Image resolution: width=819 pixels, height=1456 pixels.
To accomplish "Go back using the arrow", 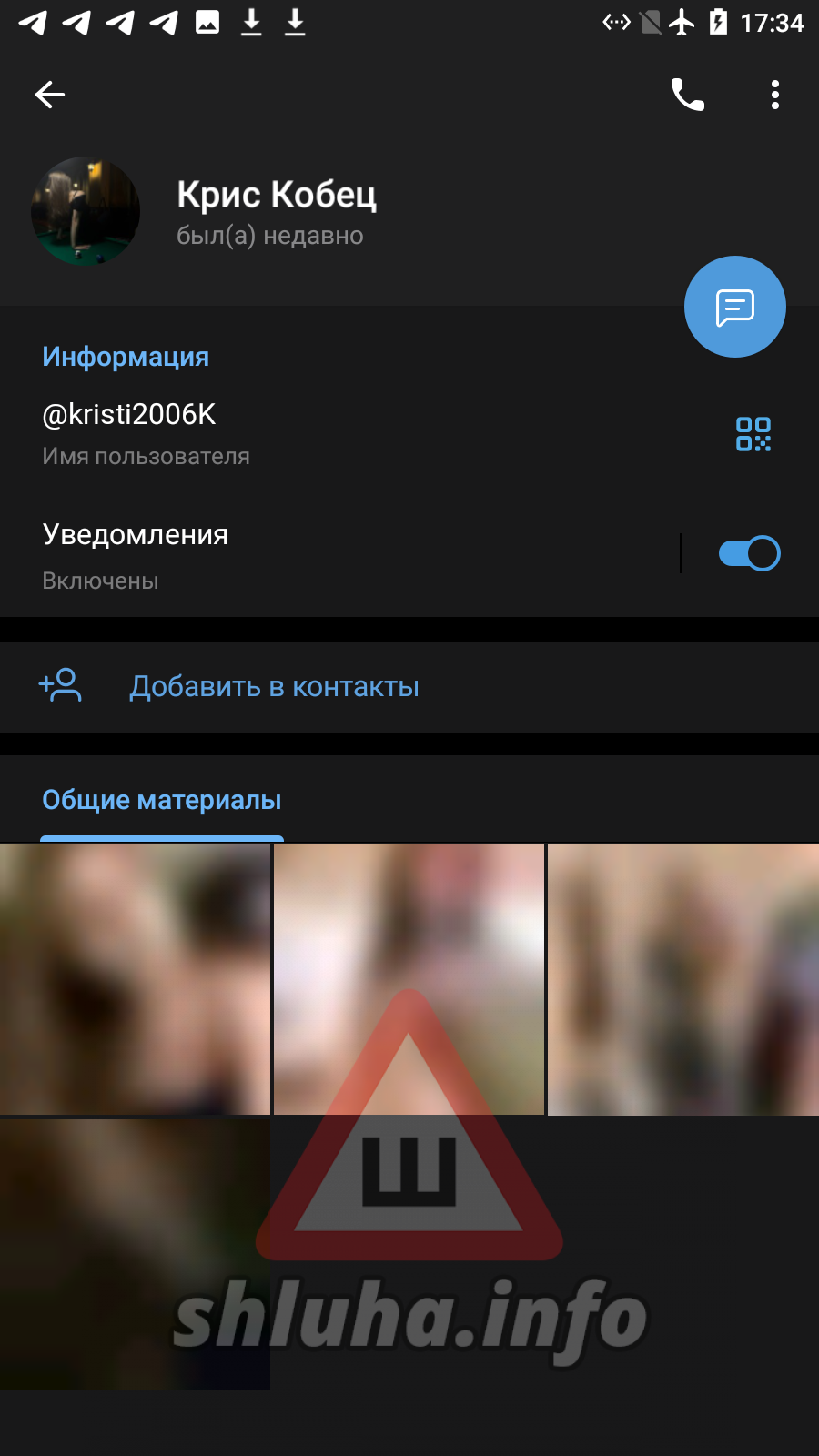I will (x=50, y=95).
